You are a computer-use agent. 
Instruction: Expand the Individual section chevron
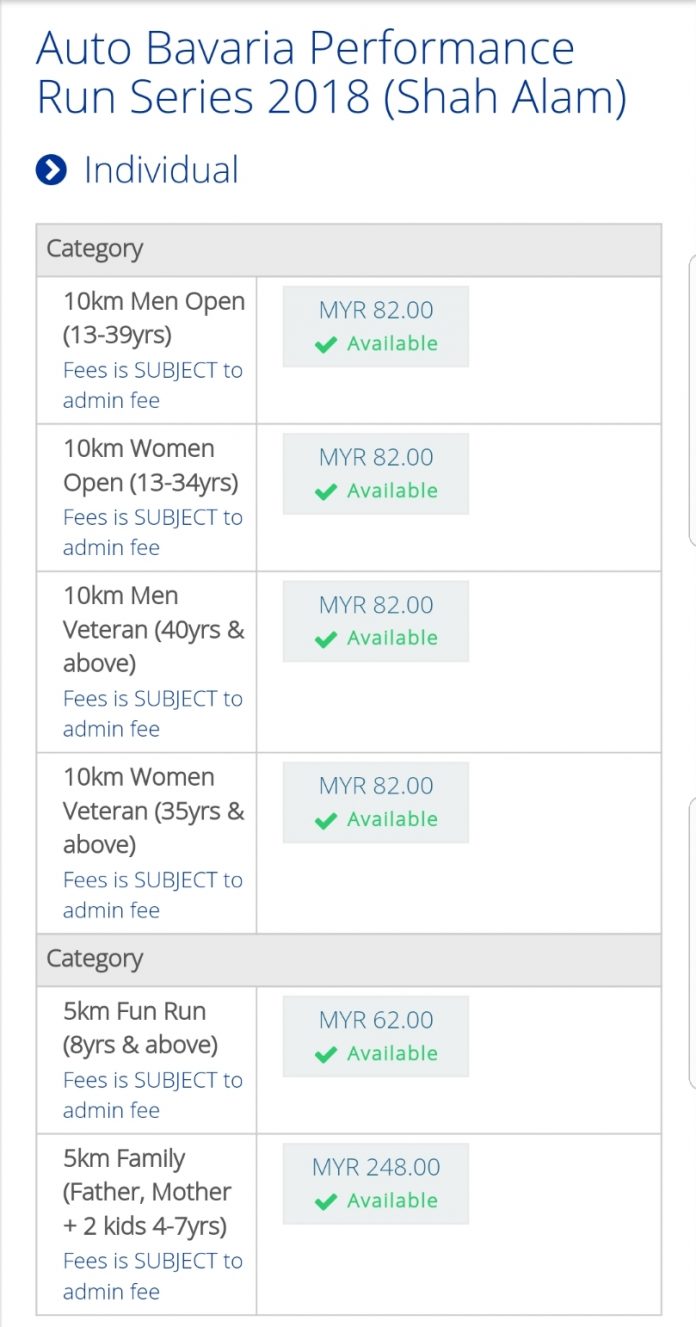tap(51, 171)
